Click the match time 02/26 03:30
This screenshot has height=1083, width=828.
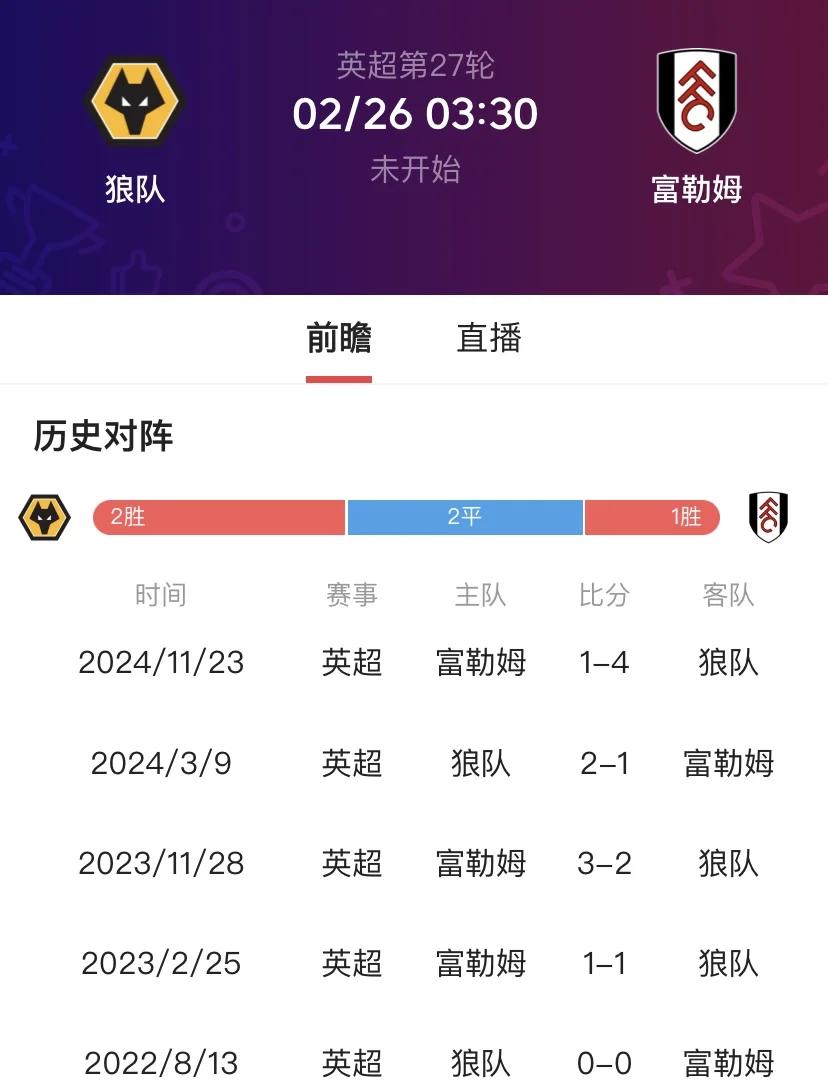pos(414,113)
